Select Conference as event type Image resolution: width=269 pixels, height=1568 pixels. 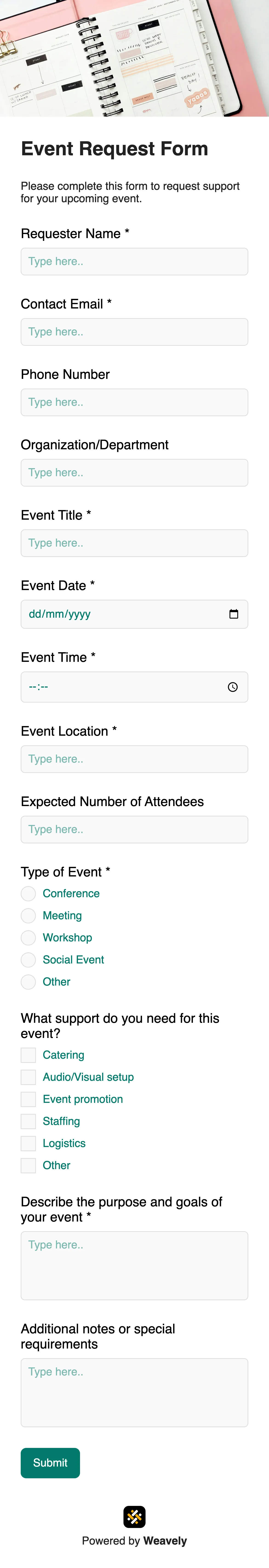pos(29,894)
